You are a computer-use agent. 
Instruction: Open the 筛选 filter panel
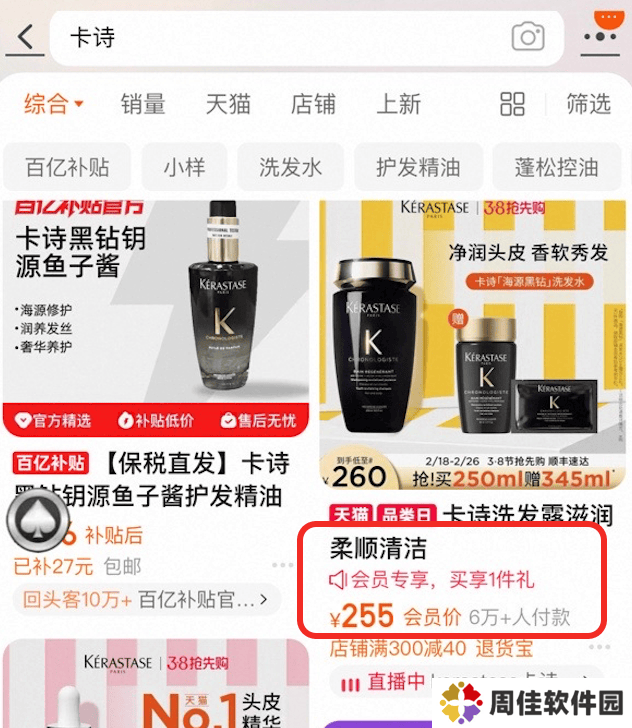587,104
